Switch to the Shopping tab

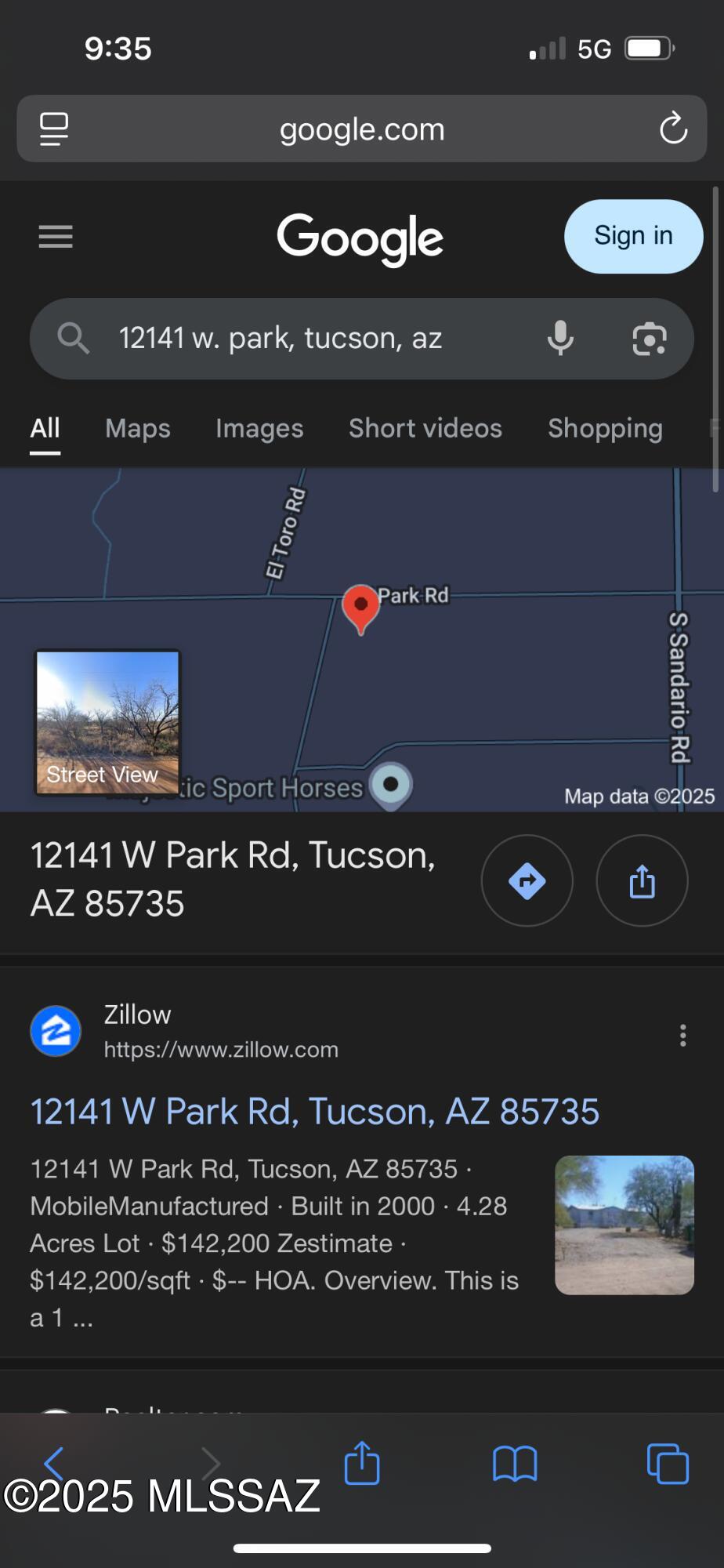[x=605, y=428]
